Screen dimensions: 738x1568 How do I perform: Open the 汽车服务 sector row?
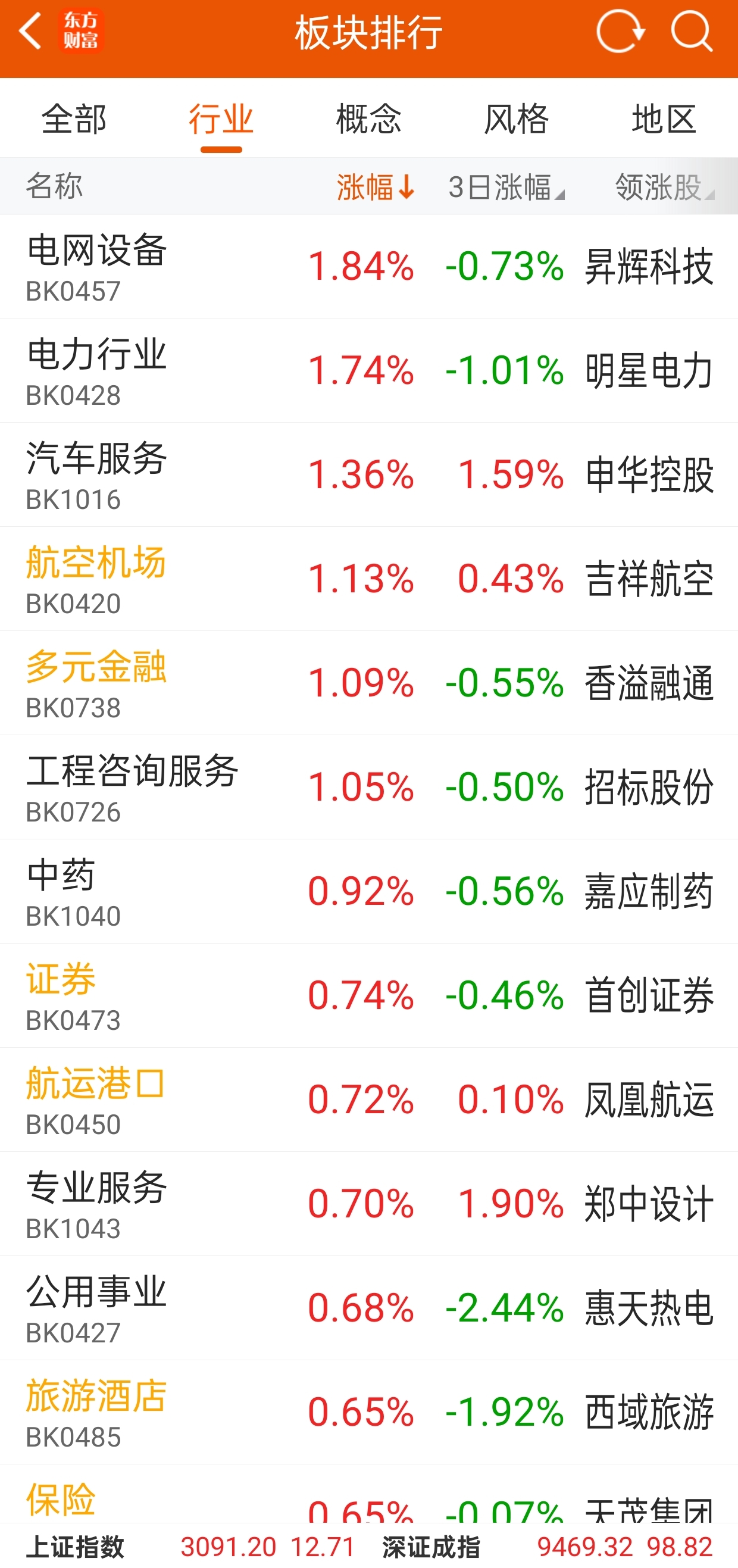click(x=368, y=475)
